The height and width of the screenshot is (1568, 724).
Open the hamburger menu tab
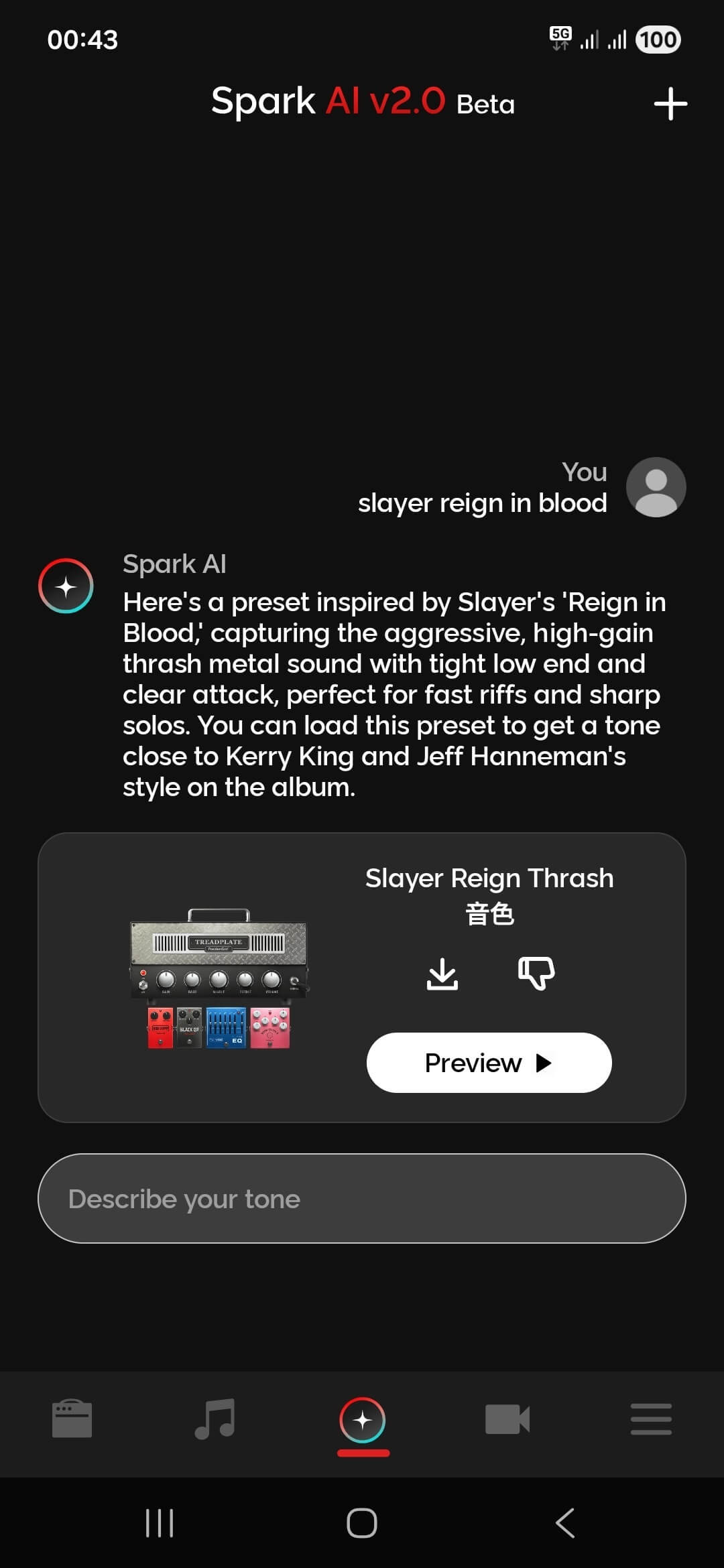pyautogui.click(x=651, y=1419)
